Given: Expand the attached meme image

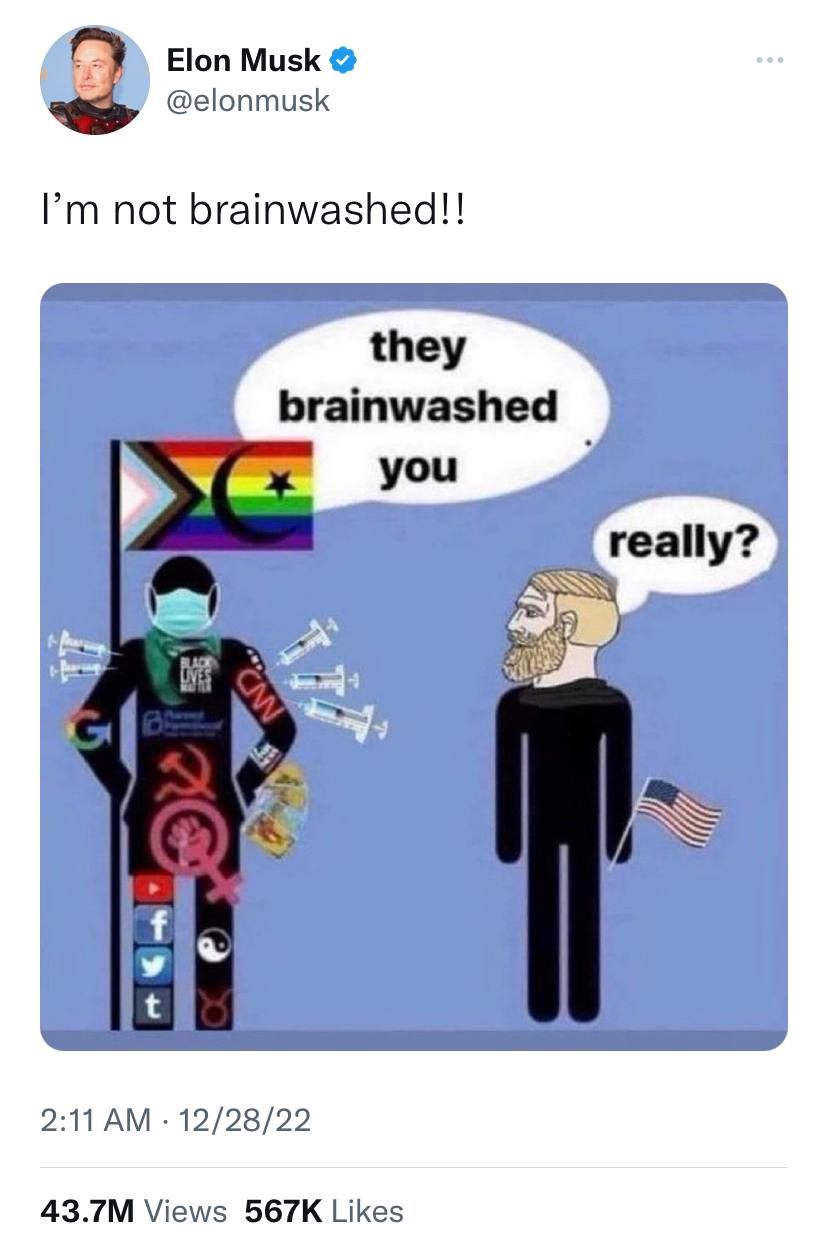Looking at the screenshot, I should (413, 666).
